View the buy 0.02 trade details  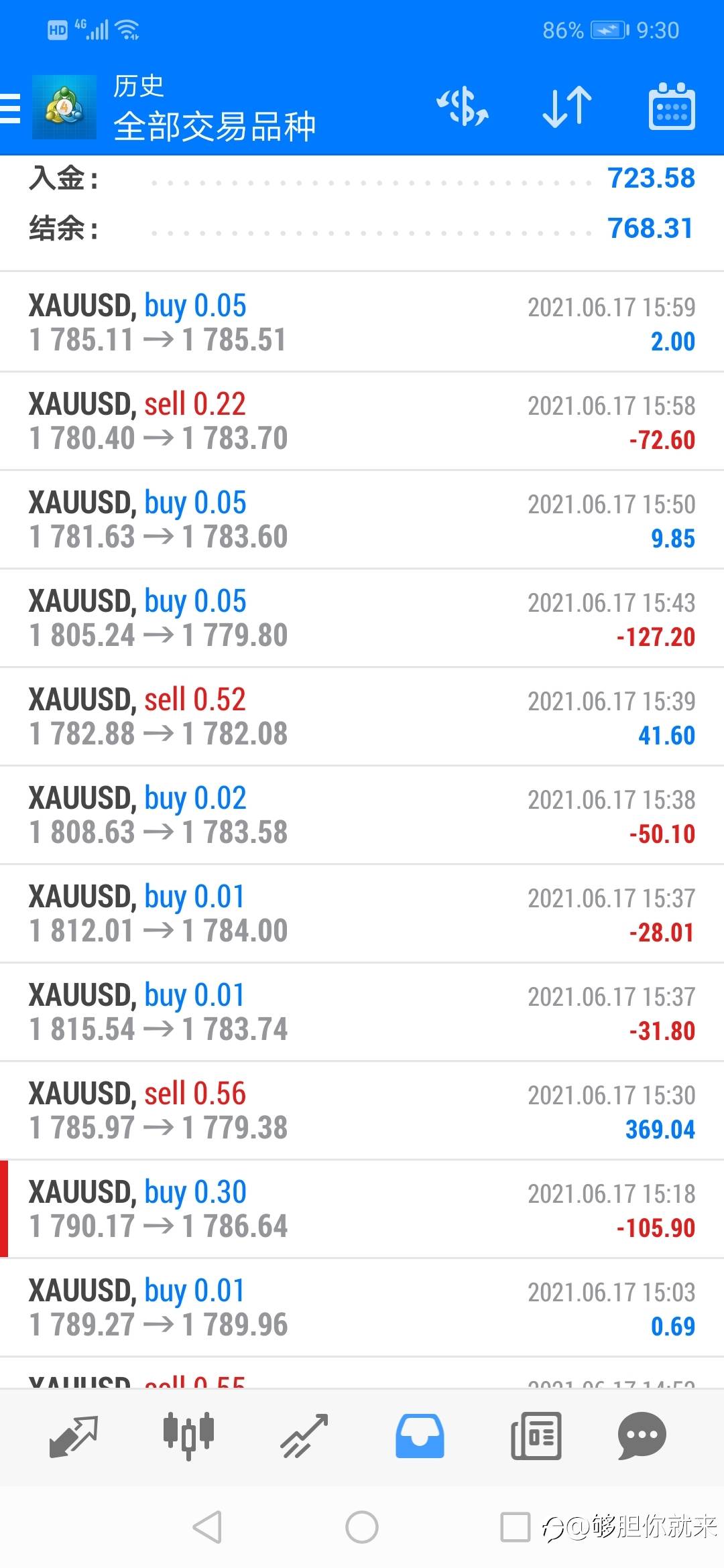pos(362,815)
